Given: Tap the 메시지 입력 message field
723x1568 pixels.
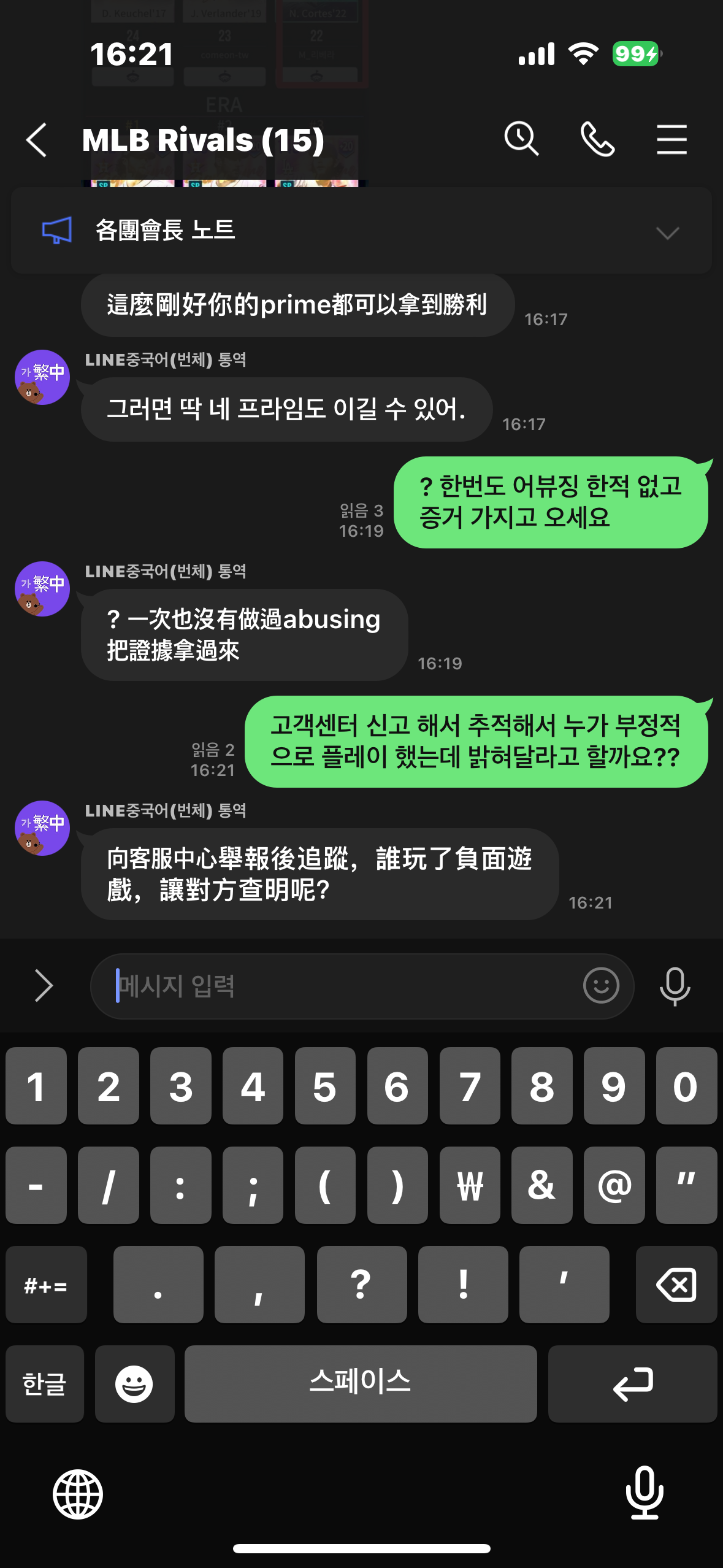Looking at the screenshot, I should (337, 986).
